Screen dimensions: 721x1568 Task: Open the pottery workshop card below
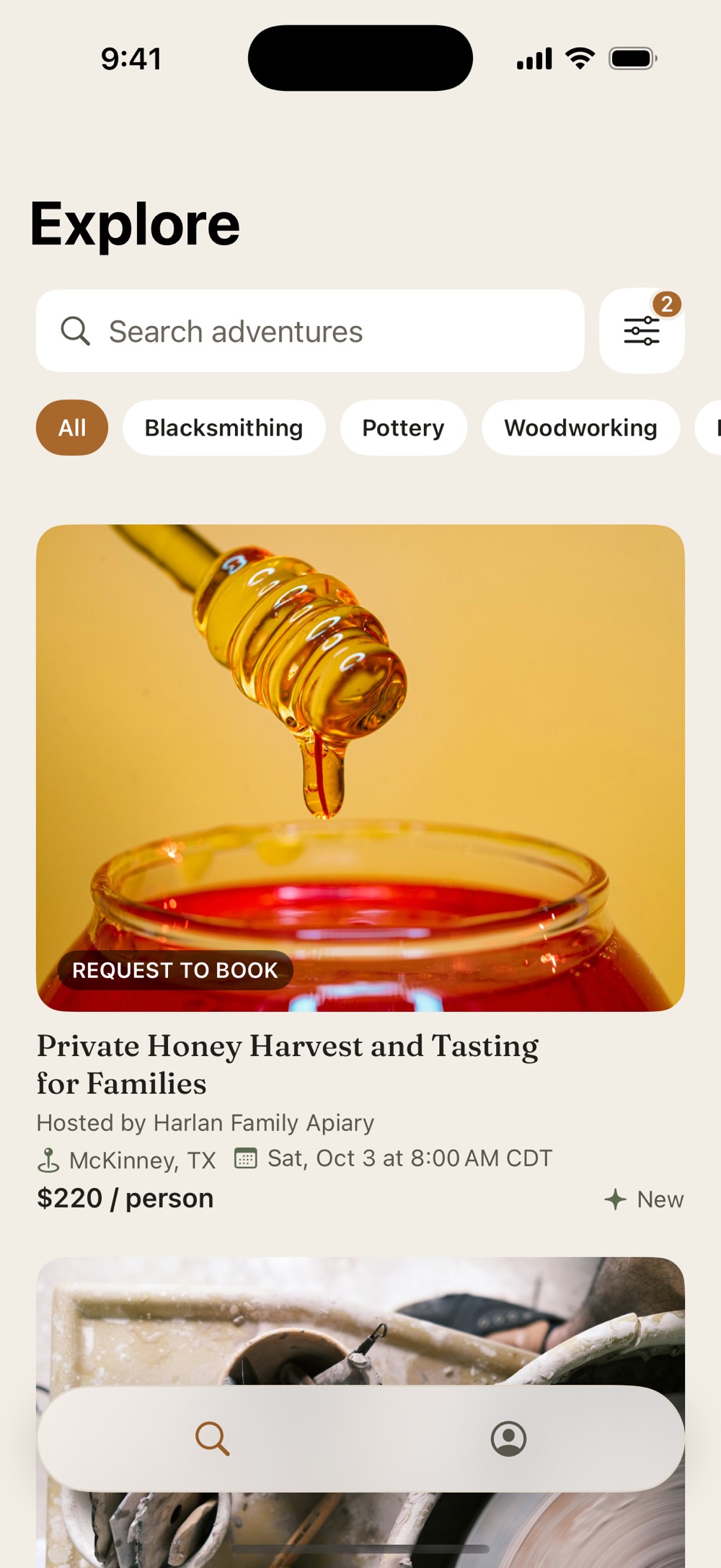[x=360, y=1320]
